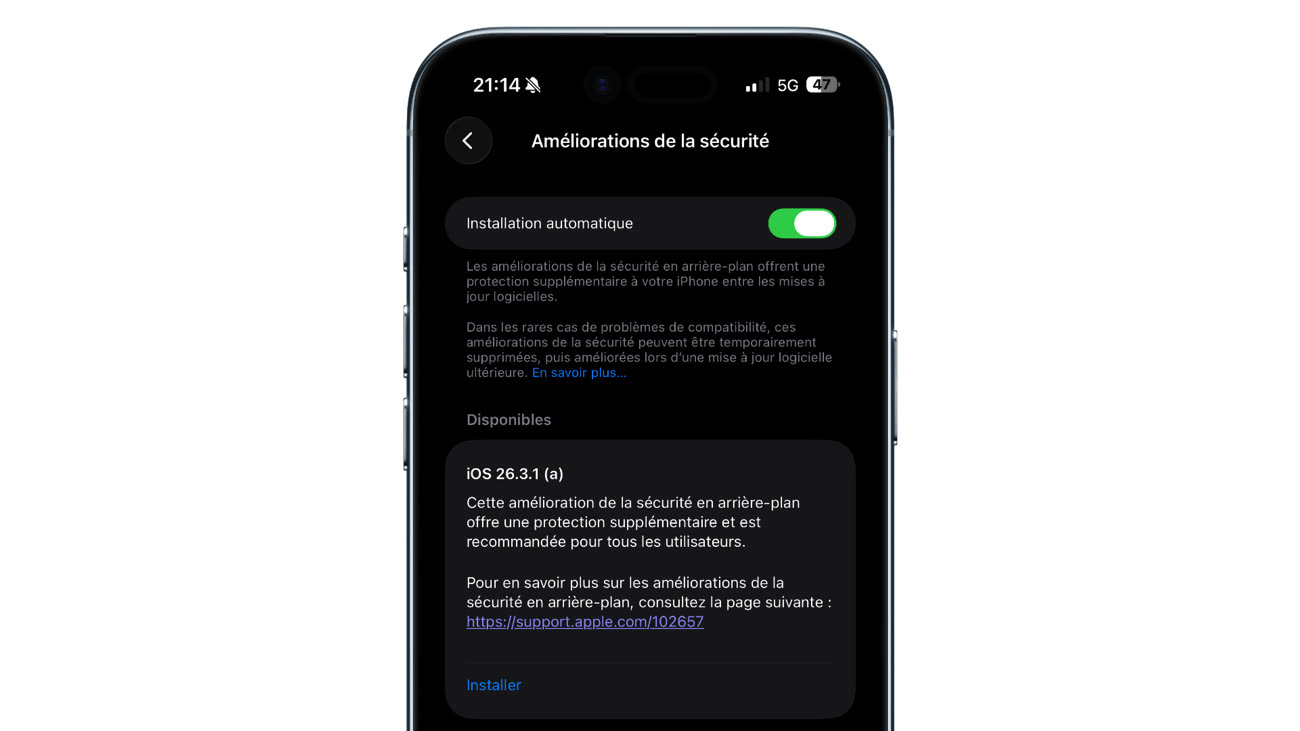This screenshot has width=1300, height=731.
Task: Disable the Installation automatique switch
Action: point(801,223)
